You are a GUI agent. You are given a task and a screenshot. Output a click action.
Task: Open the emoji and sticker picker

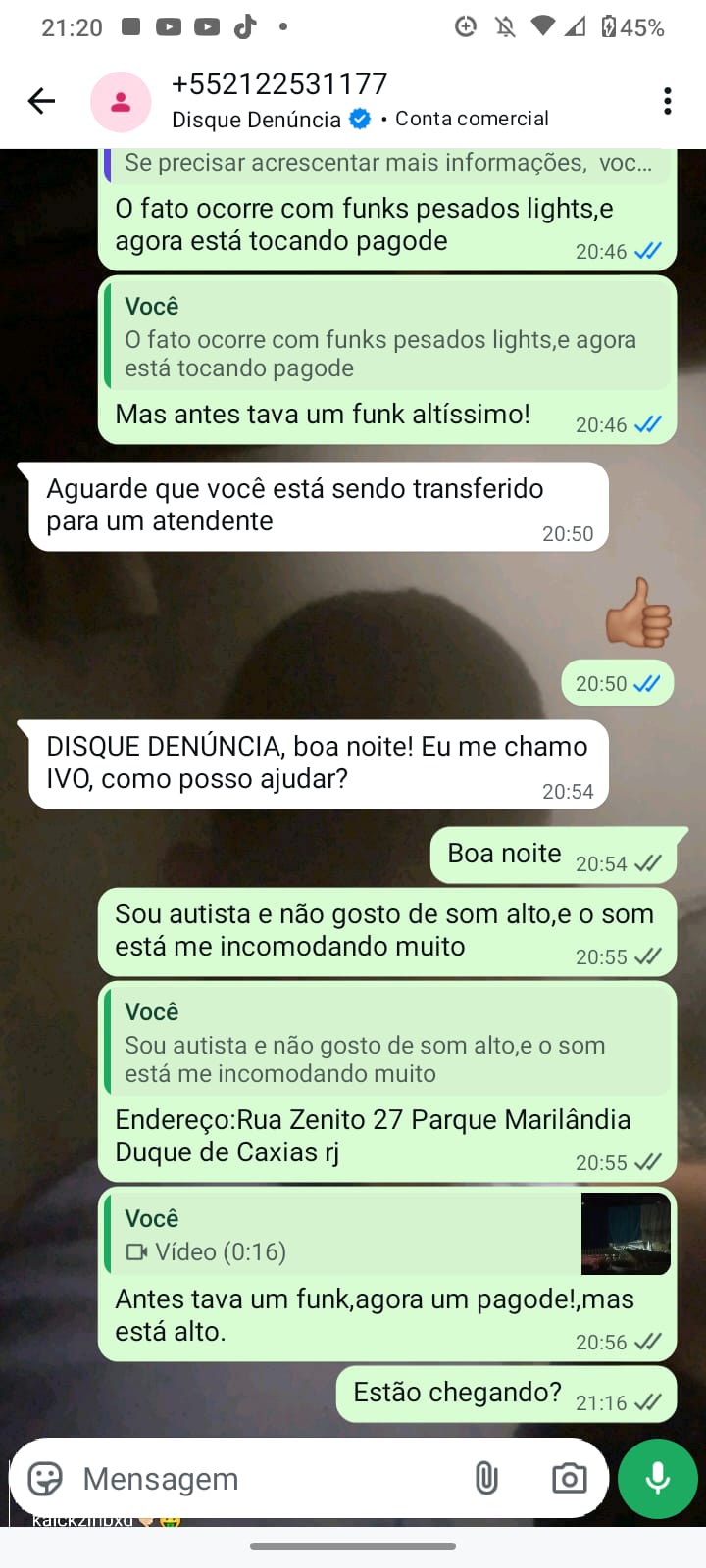click(45, 1478)
